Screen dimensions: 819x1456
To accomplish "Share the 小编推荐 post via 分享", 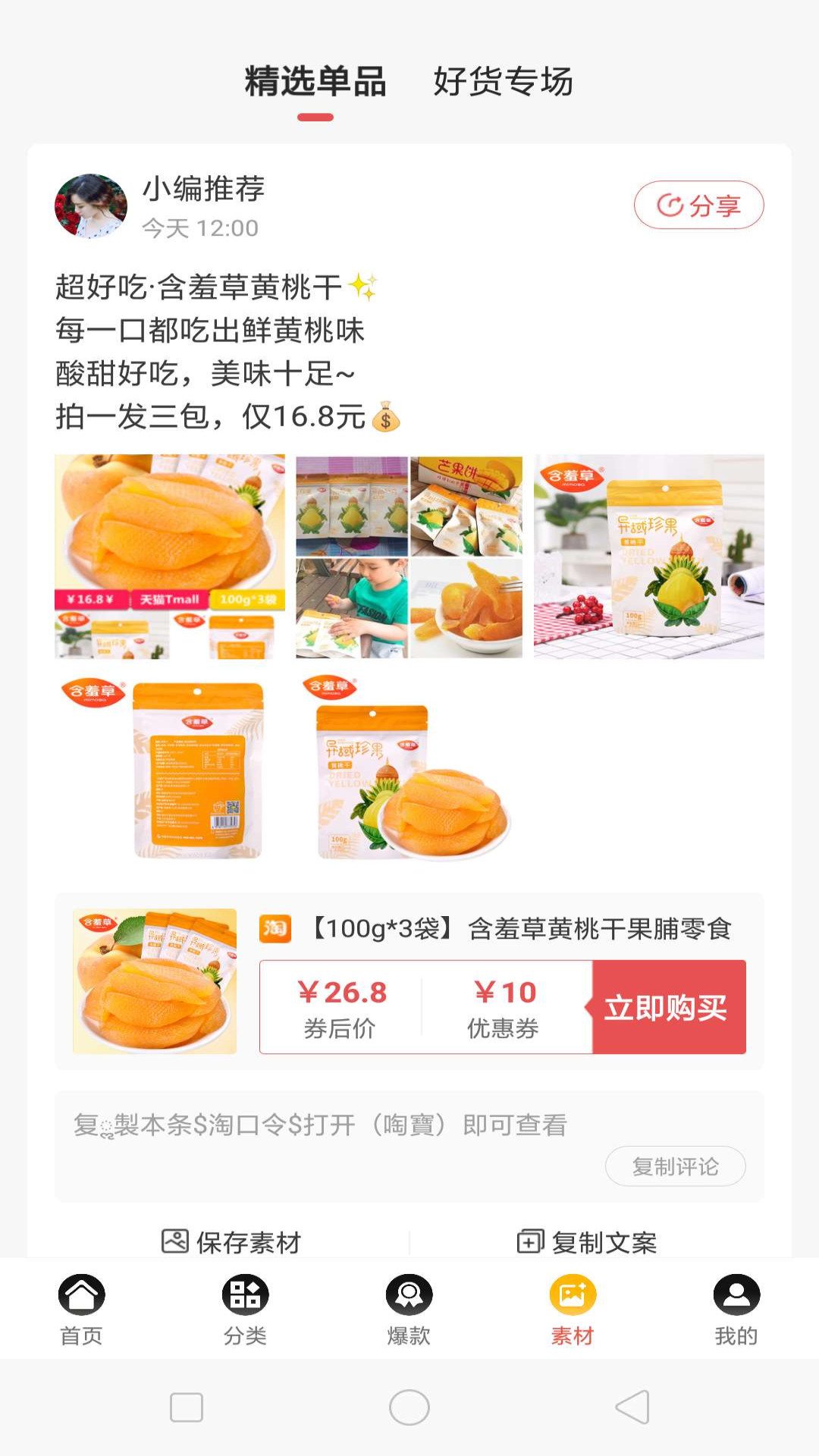I will coord(698,205).
